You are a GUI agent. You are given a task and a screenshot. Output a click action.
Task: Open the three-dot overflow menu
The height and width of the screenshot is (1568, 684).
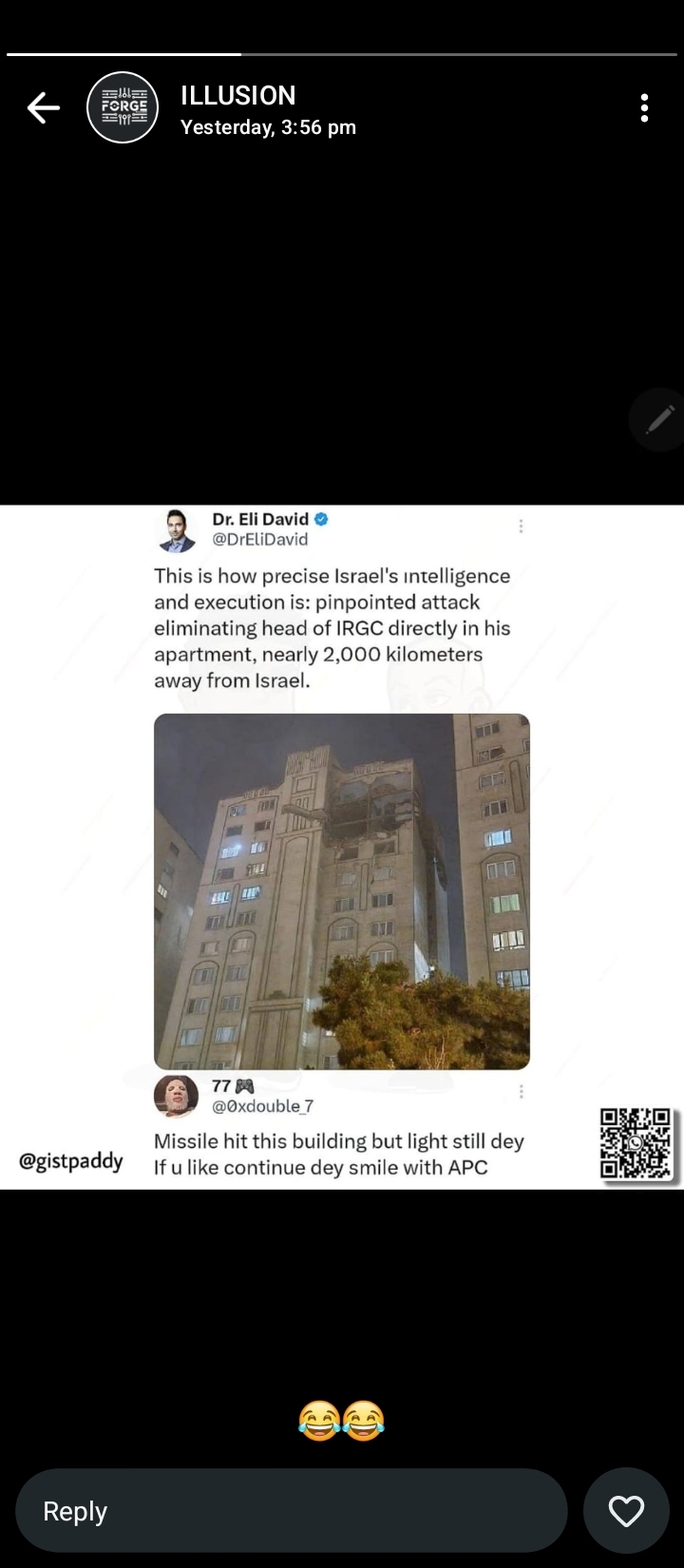coord(644,108)
